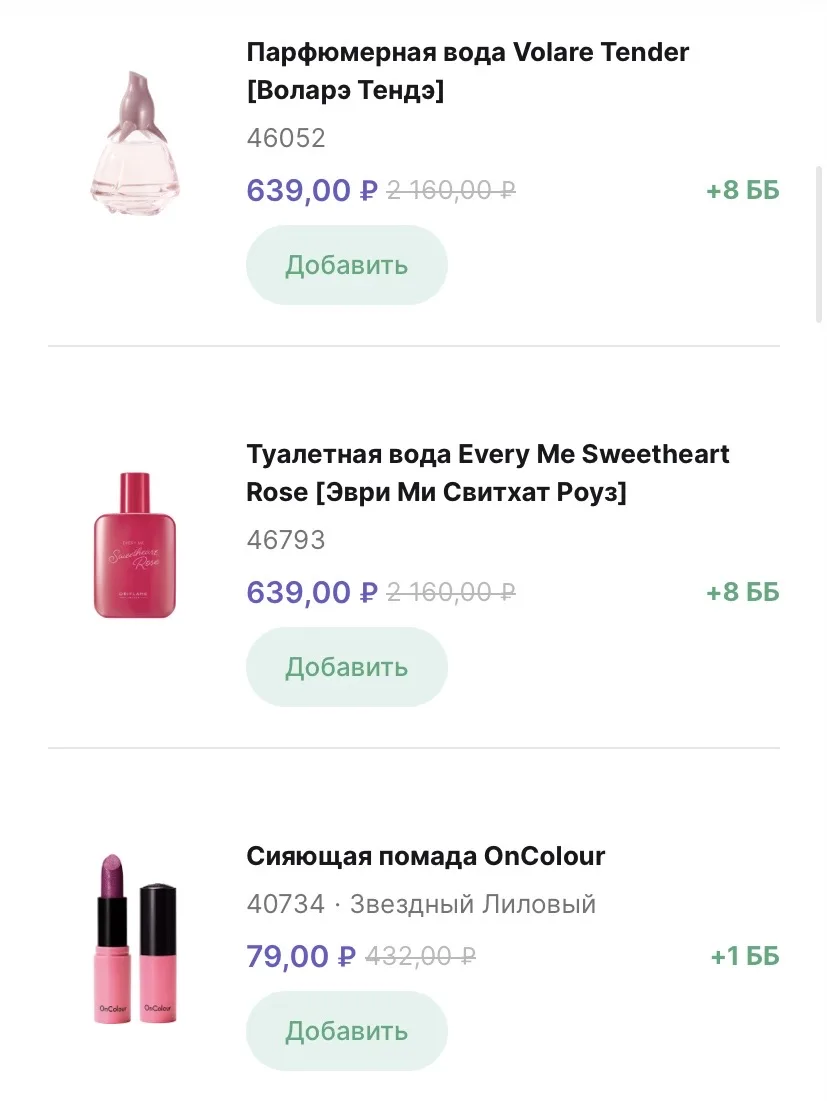Image resolution: width=827 pixels, height=1101 pixels.
Task: Add OnColour lipstick to order
Action: (346, 1031)
